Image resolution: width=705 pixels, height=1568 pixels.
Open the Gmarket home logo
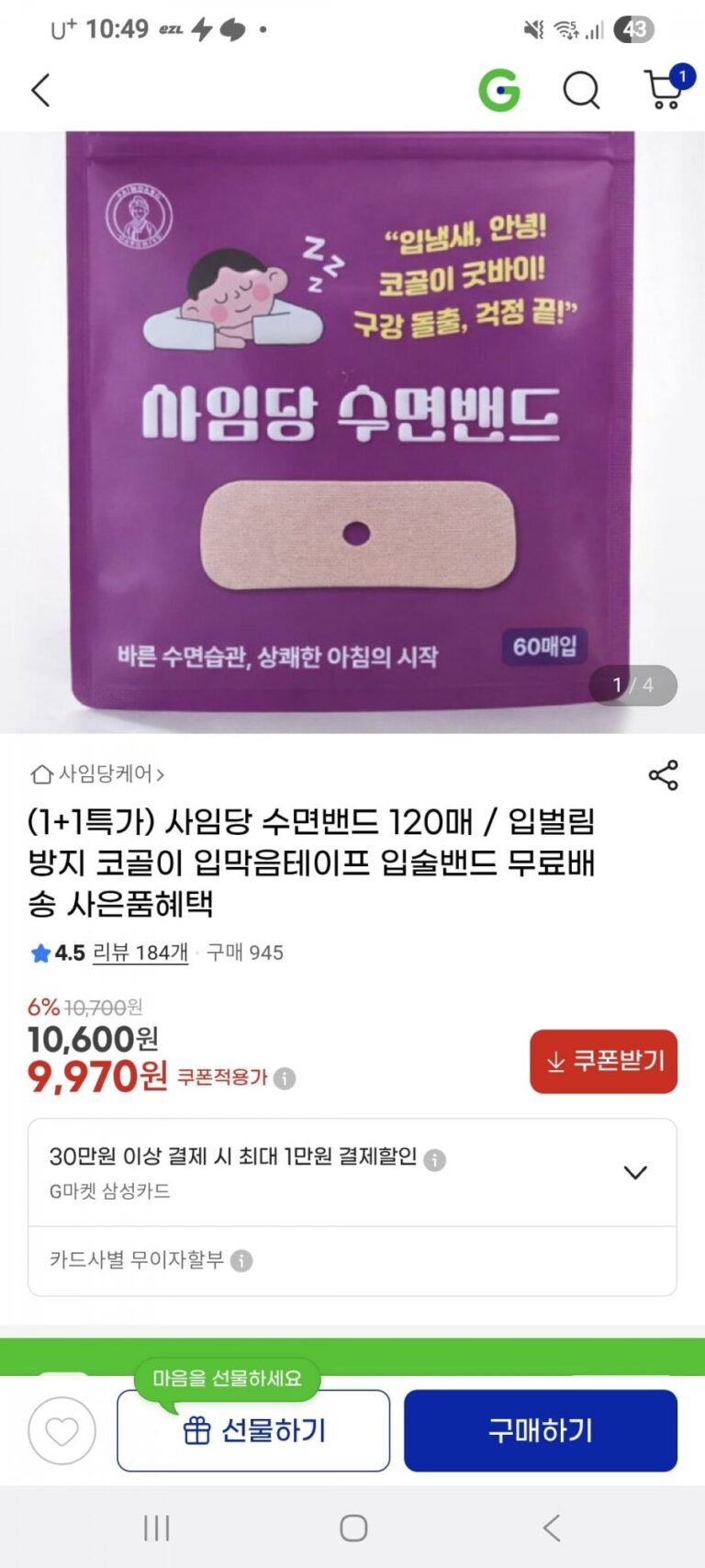coord(499,90)
